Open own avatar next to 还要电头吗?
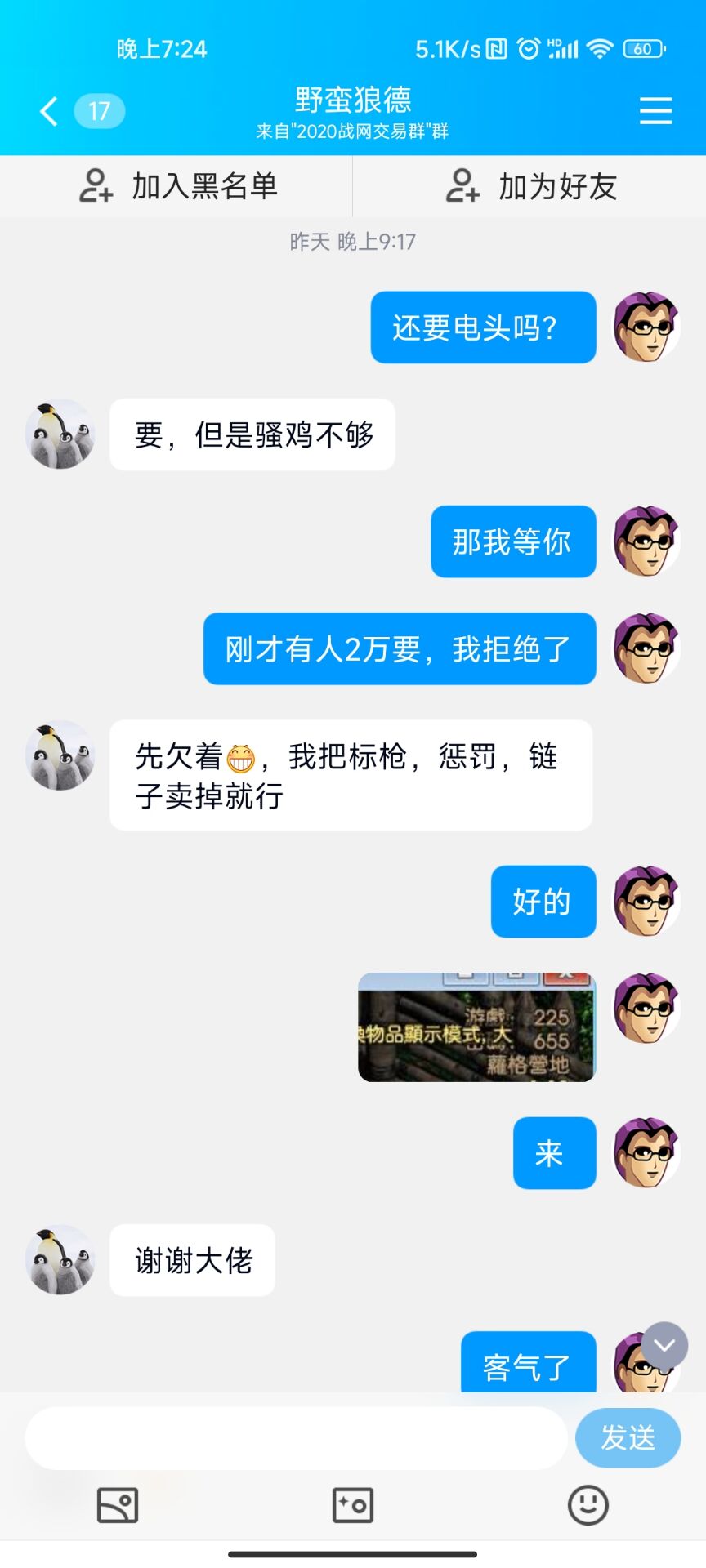 (x=646, y=327)
